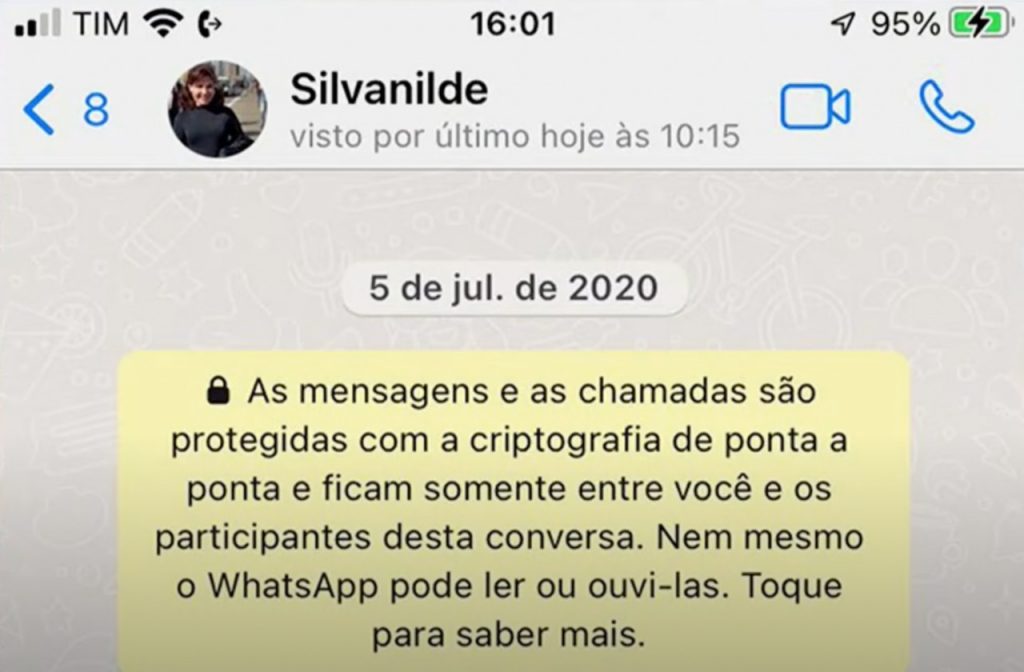Screen dimensions: 1024x672
Task: Open Silvanilde's contact info
Action: click(390, 91)
